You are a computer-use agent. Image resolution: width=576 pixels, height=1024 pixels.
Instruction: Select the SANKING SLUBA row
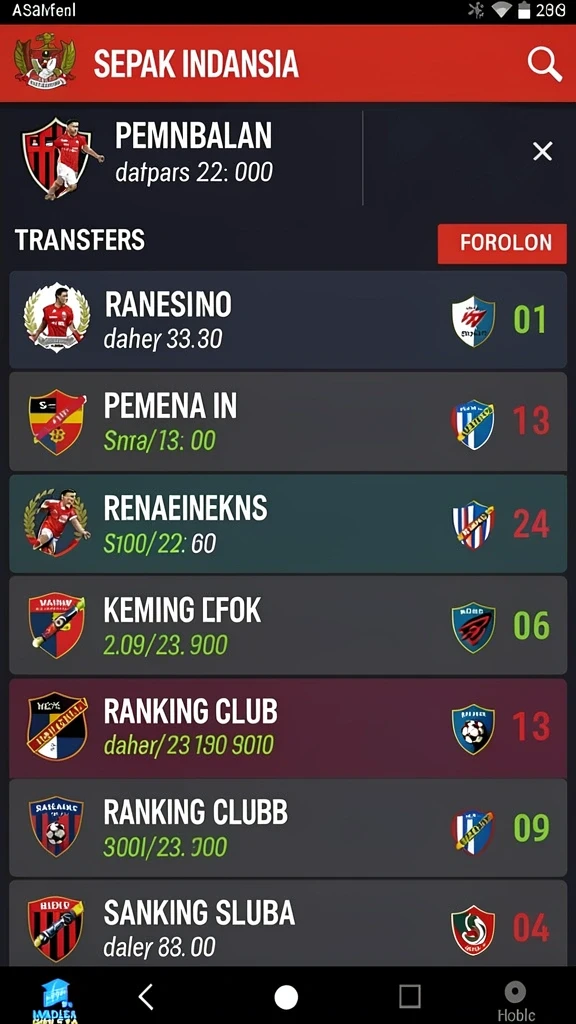pyautogui.click(x=288, y=923)
